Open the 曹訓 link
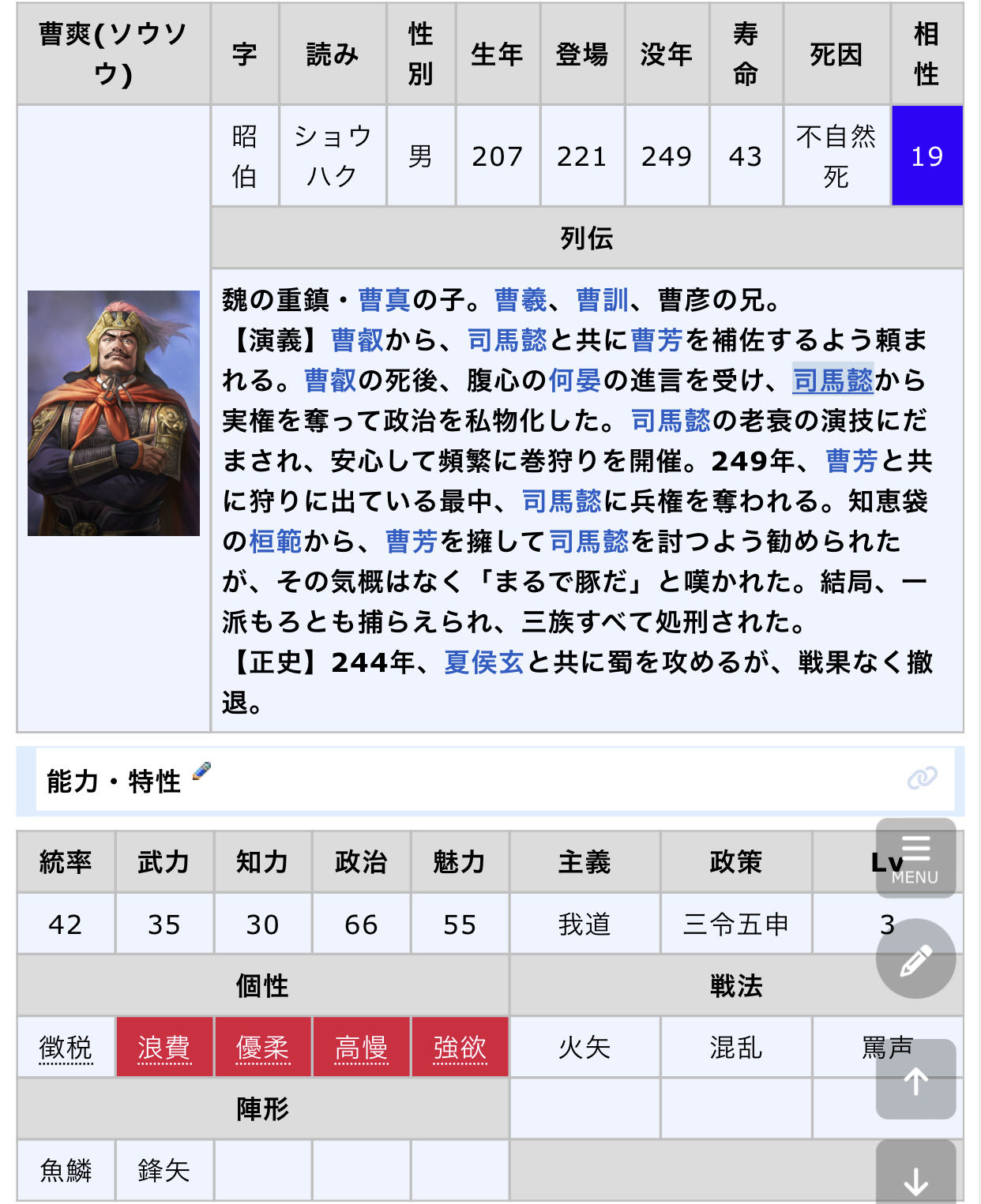 (602, 300)
